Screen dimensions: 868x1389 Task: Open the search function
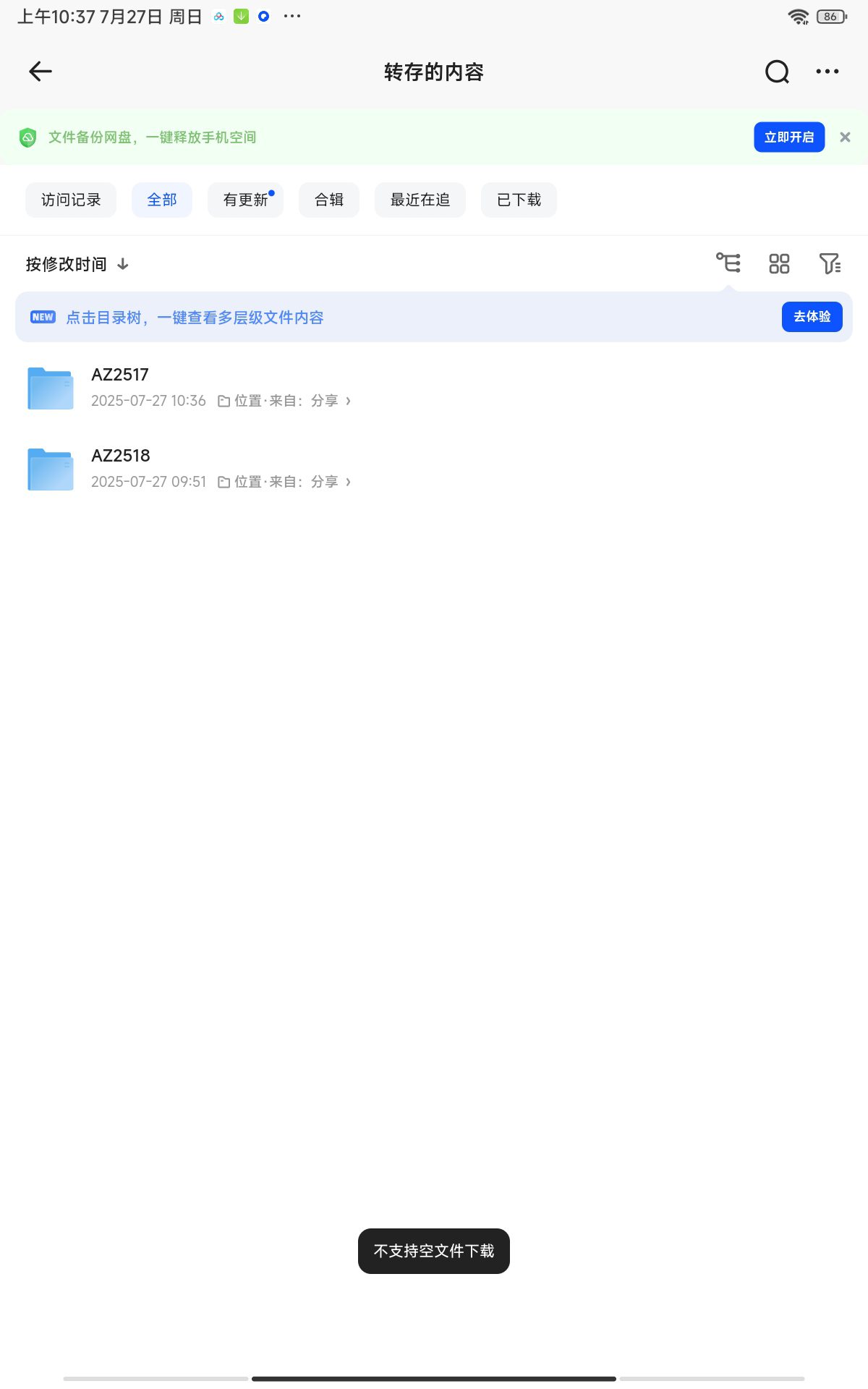click(775, 71)
